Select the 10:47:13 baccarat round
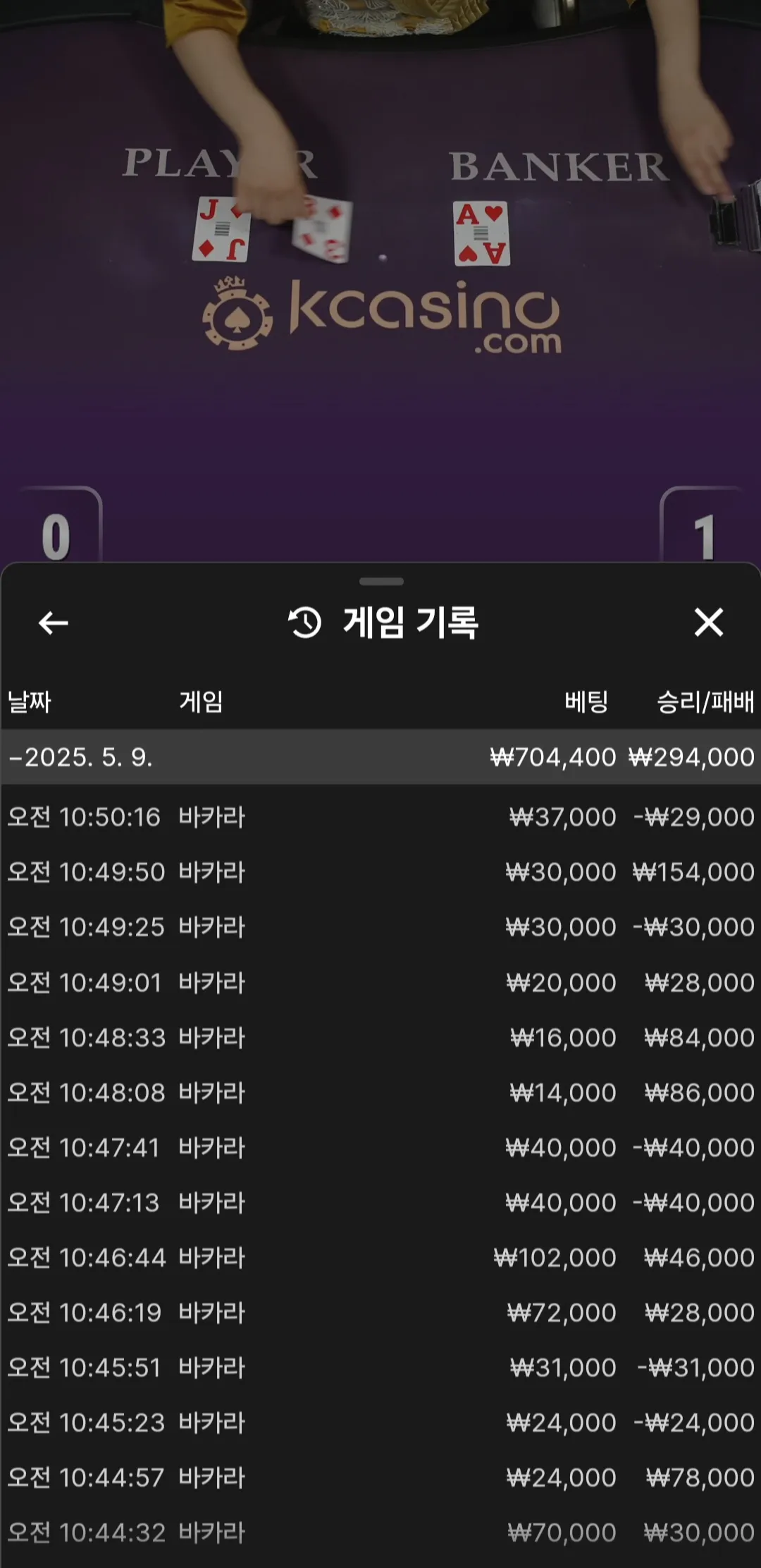761x1568 pixels. (380, 1202)
